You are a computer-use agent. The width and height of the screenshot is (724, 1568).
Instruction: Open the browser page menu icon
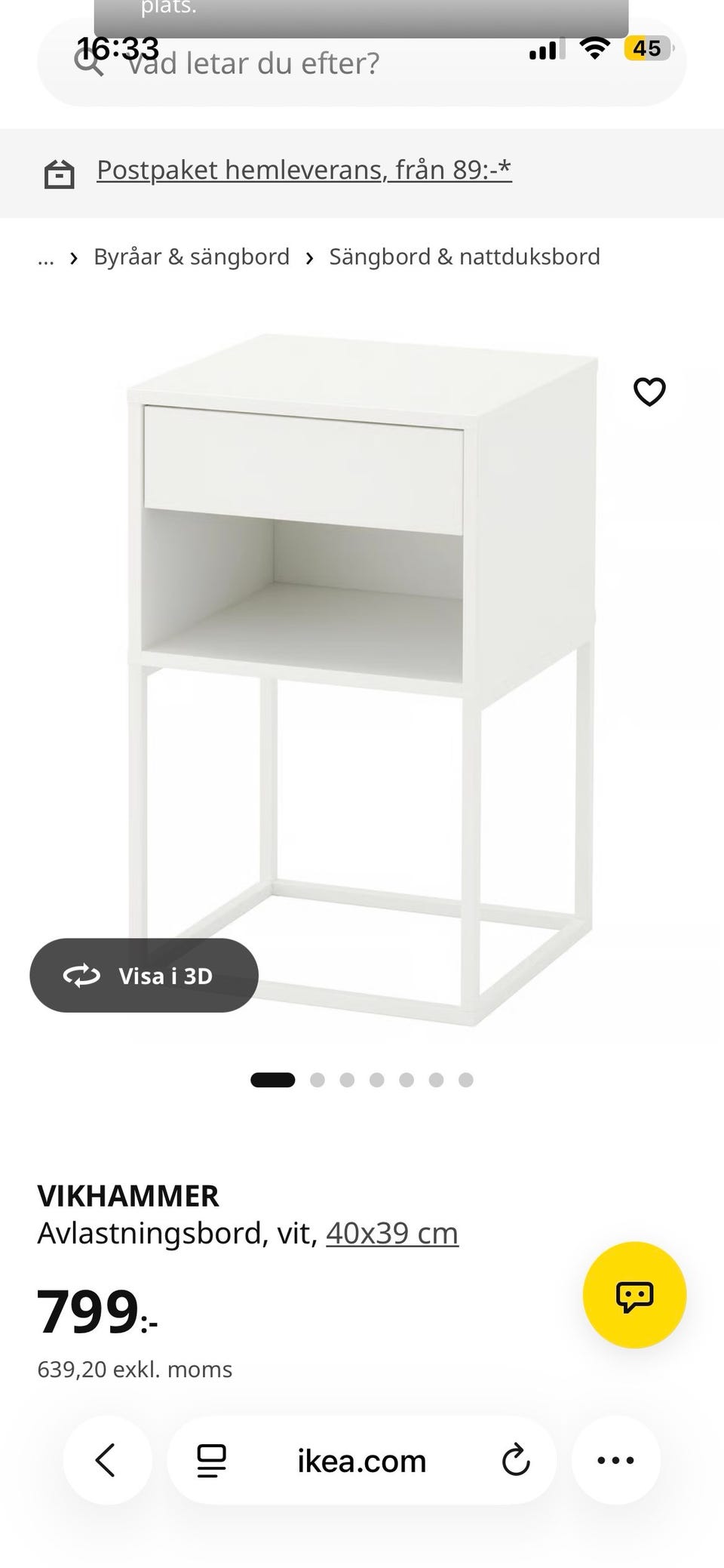coord(212,1461)
